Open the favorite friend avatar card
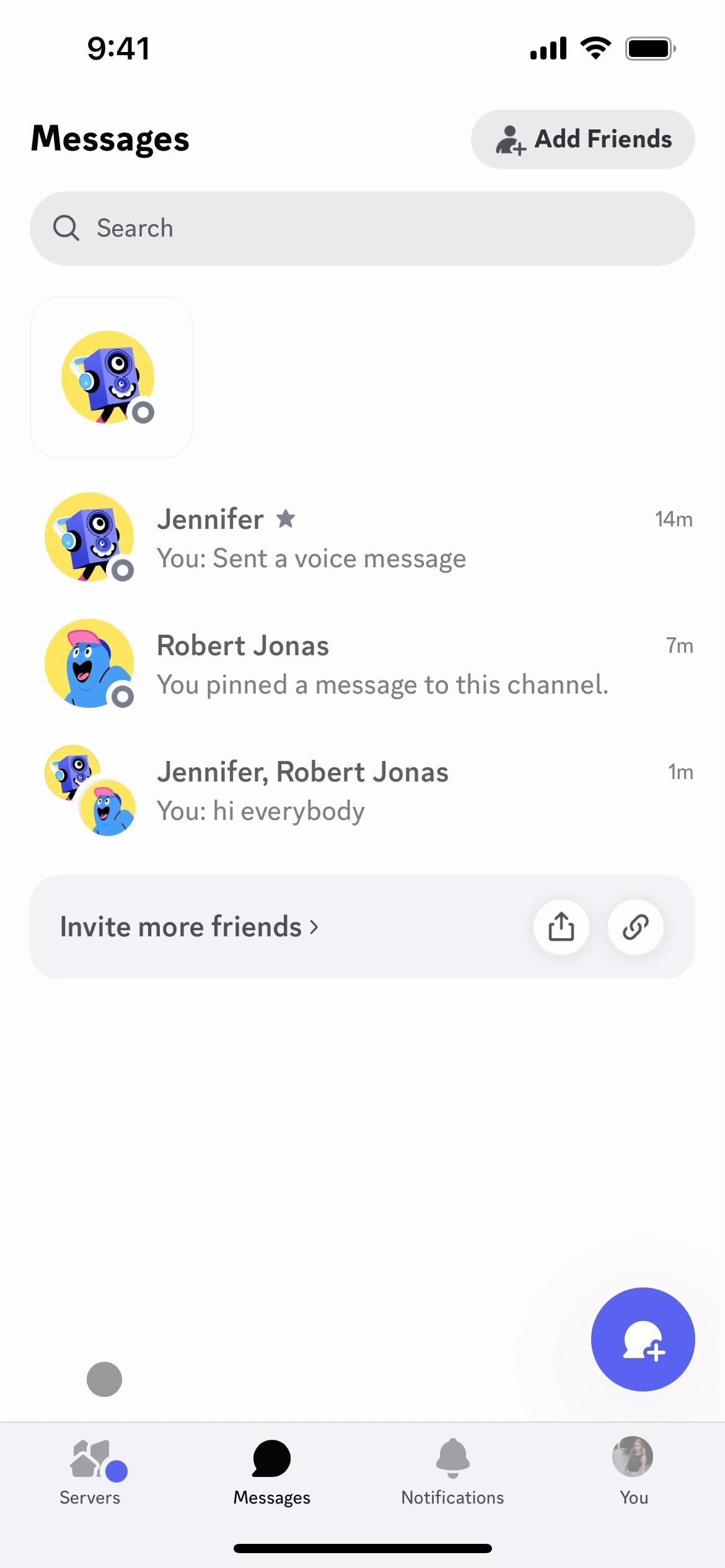Image resolution: width=725 pixels, height=1568 pixels. click(x=111, y=377)
